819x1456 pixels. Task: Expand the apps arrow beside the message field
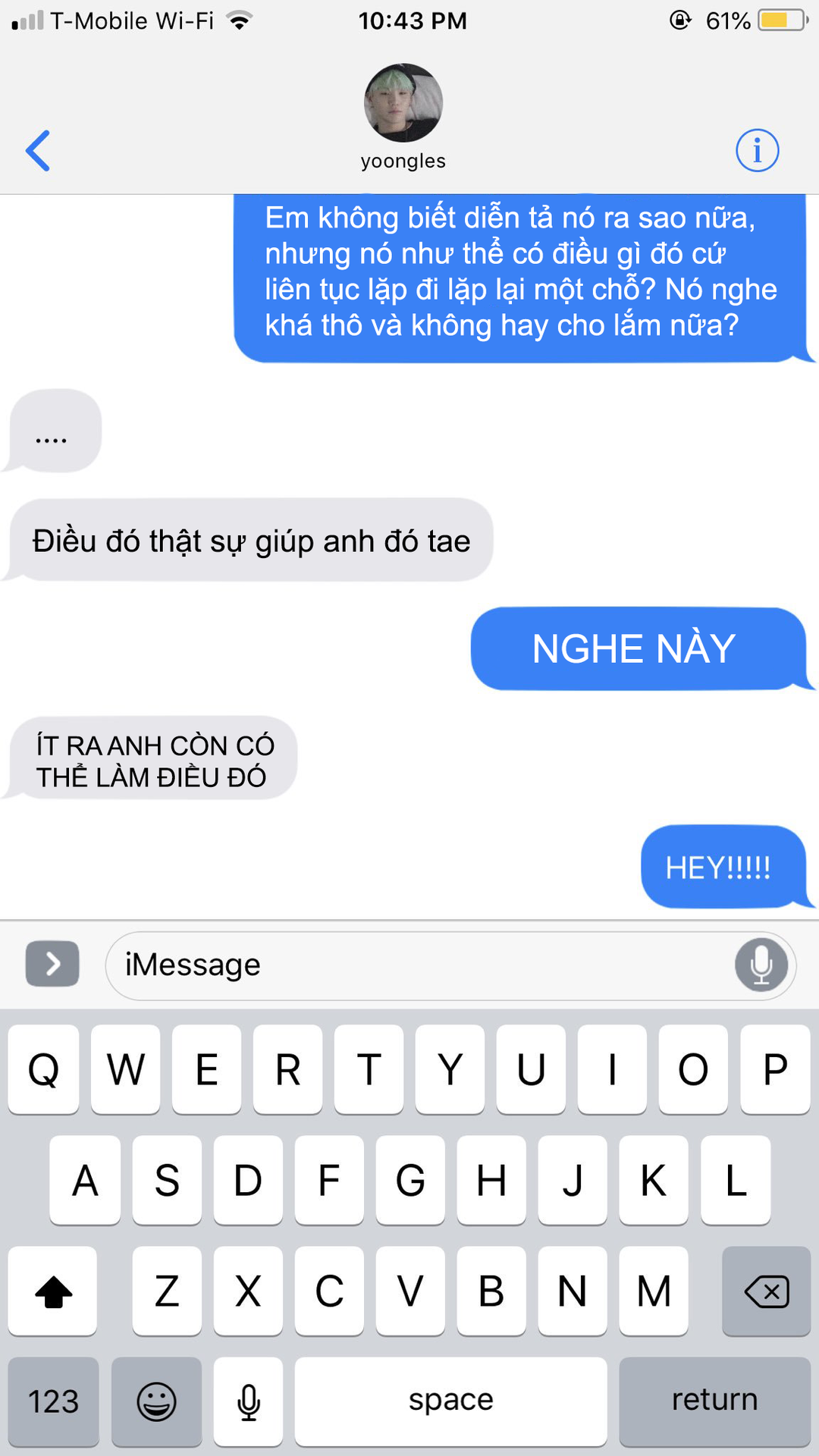(x=52, y=964)
